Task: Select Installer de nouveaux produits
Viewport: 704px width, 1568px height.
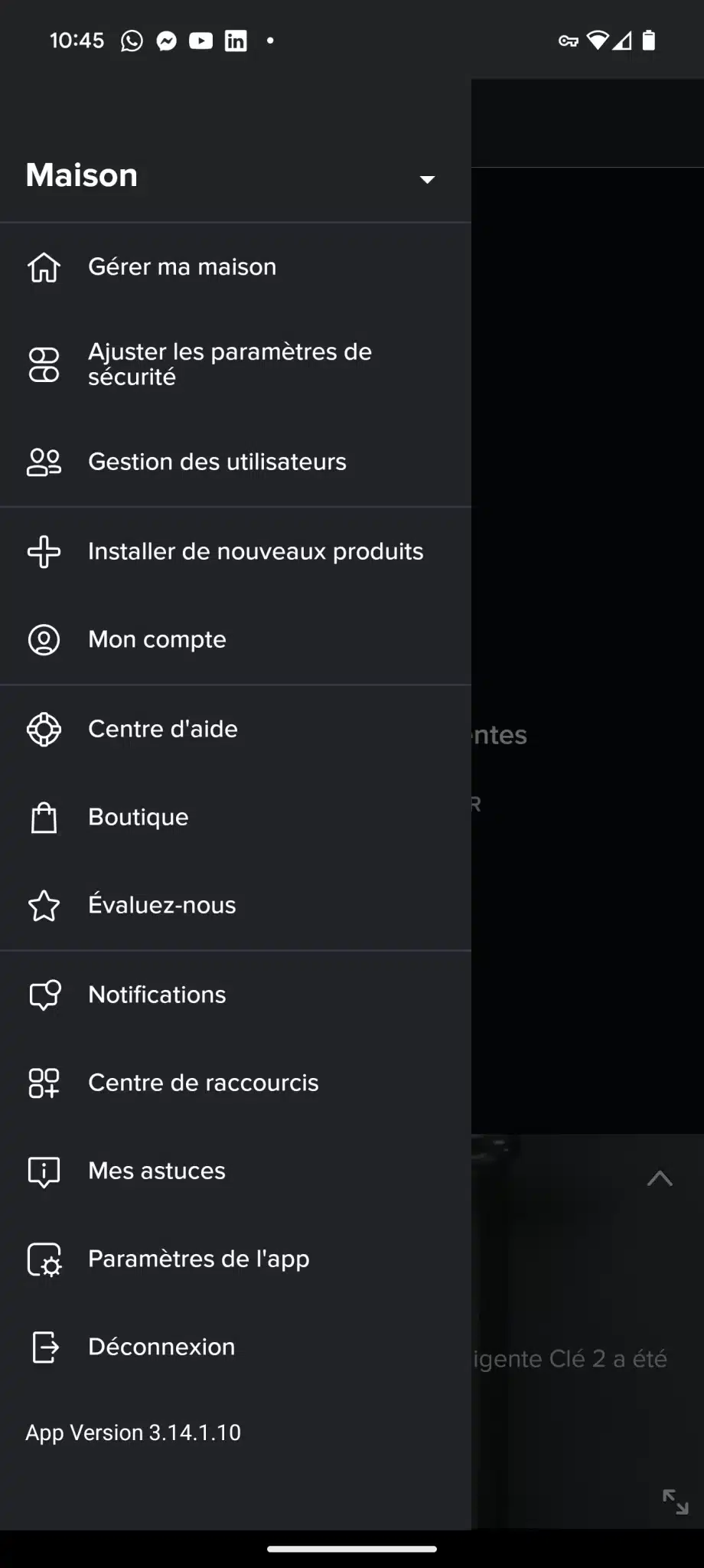Action: click(x=236, y=551)
